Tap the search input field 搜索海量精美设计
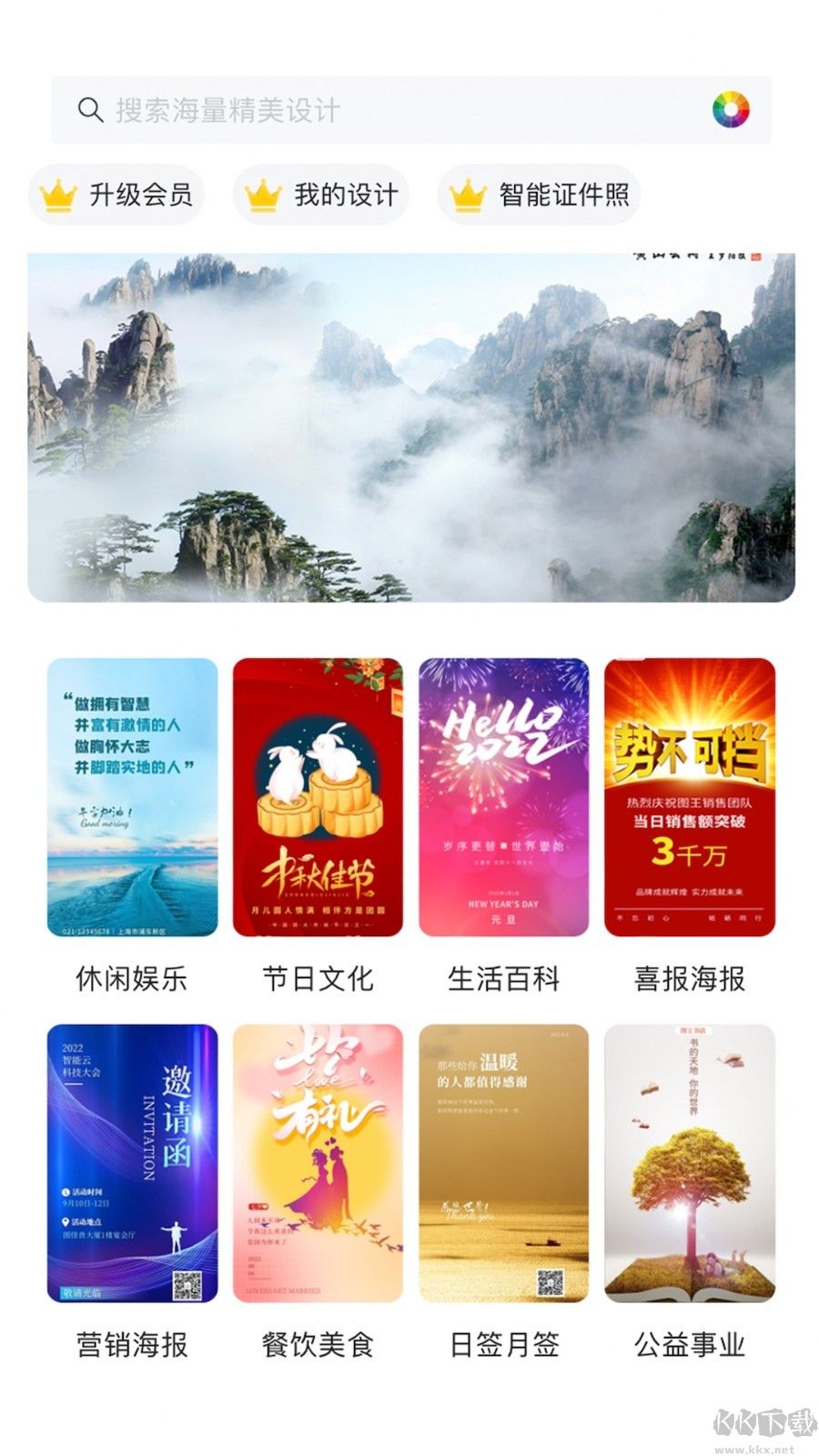The height and width of the screenshot is (1456, 819). tap(273, 110)
